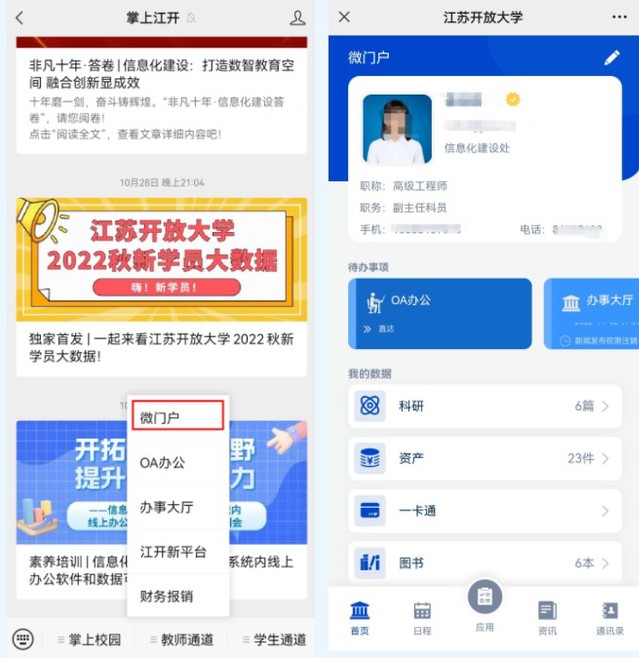The image size is (639, 658).
Task: Open the 图书 row showing 6本
Action: [x=485, y=562]
